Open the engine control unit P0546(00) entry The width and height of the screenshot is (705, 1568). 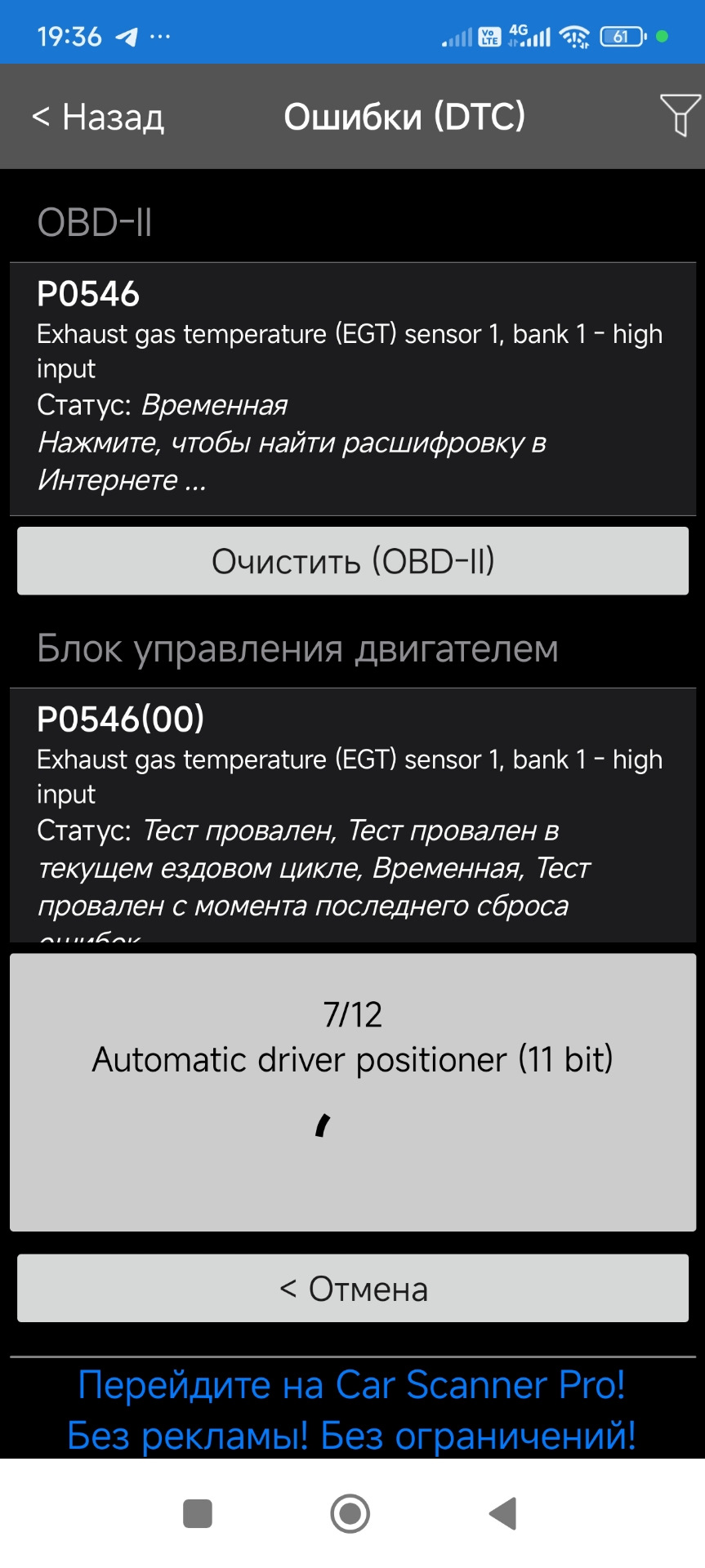pyautogui.click(x=352, y=814)
